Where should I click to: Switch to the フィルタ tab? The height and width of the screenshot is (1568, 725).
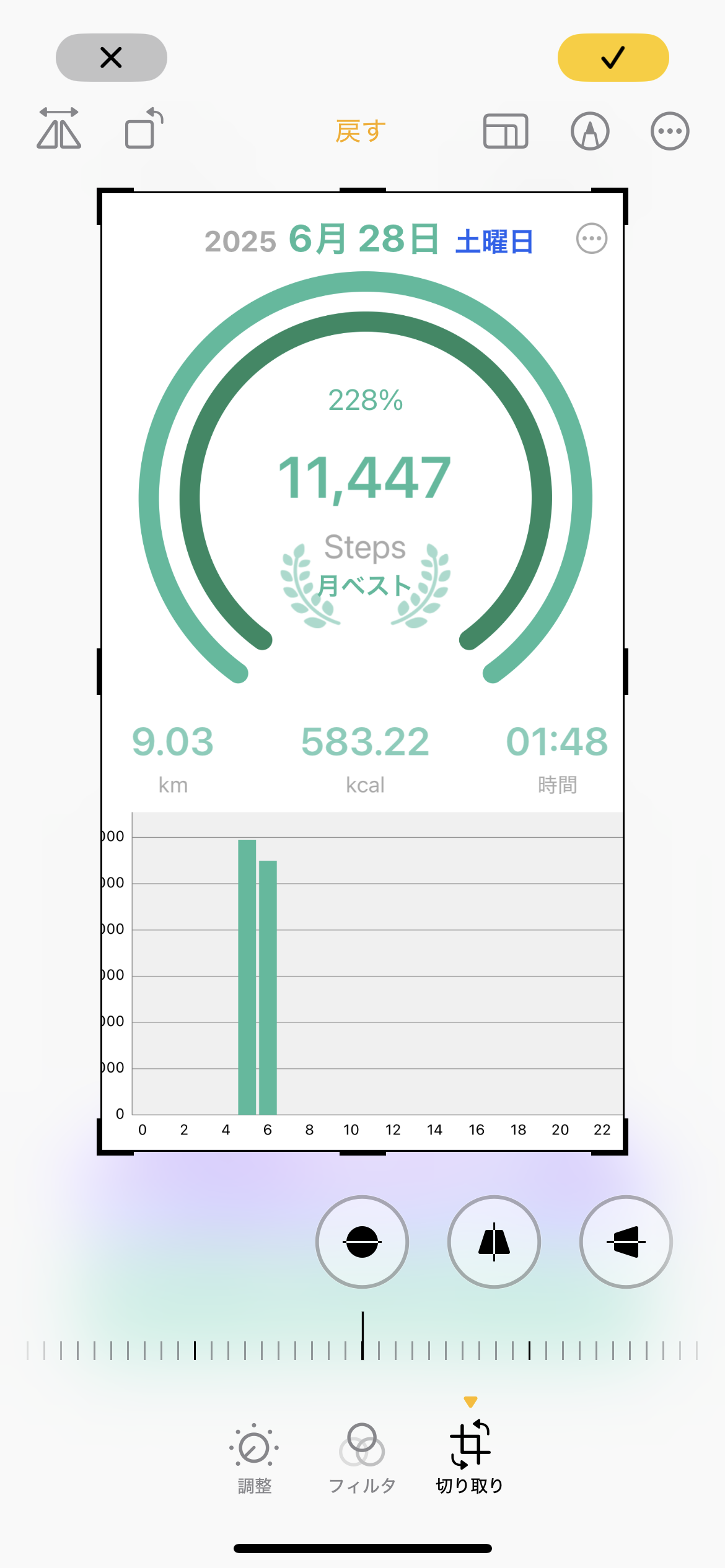[x=362, y=1458]
